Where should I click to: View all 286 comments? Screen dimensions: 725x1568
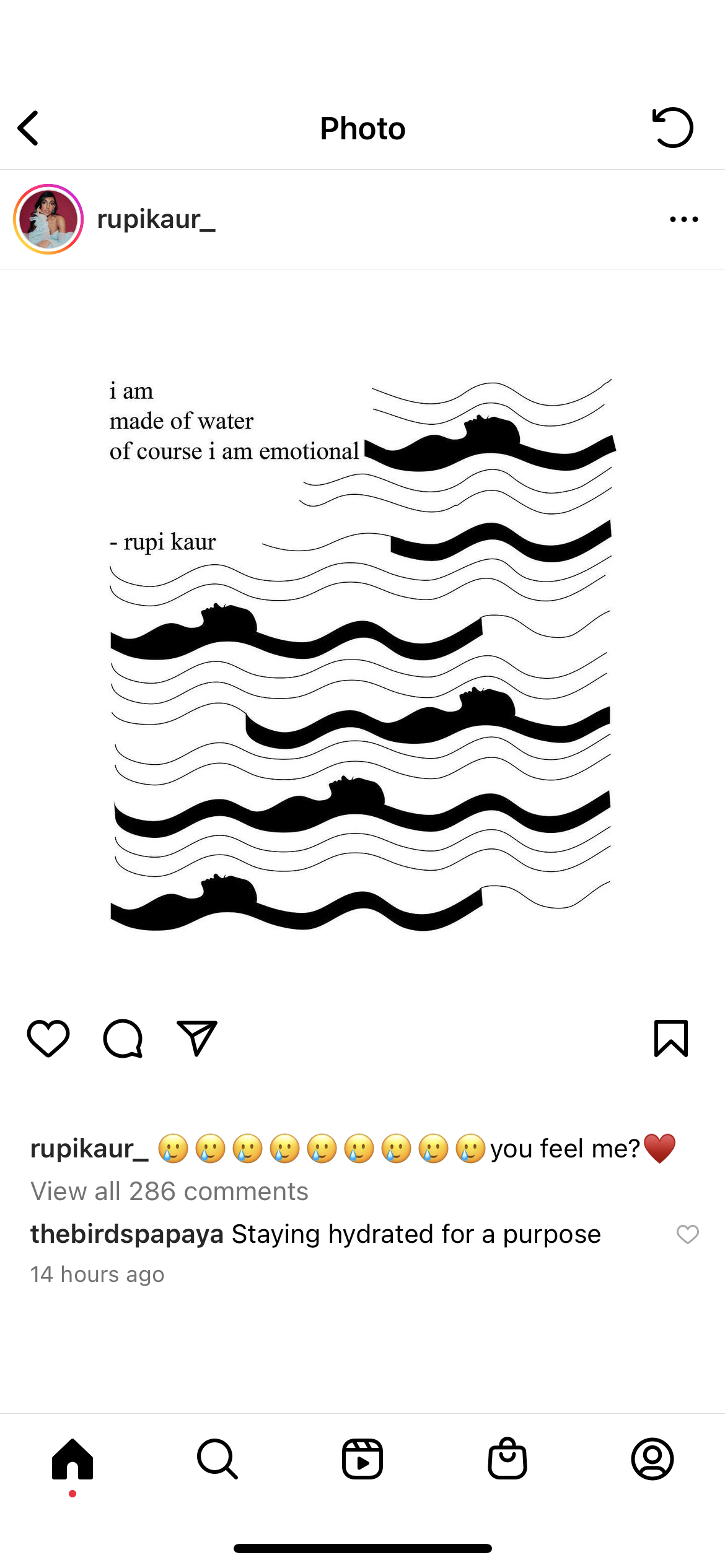tap(169, 1191)
